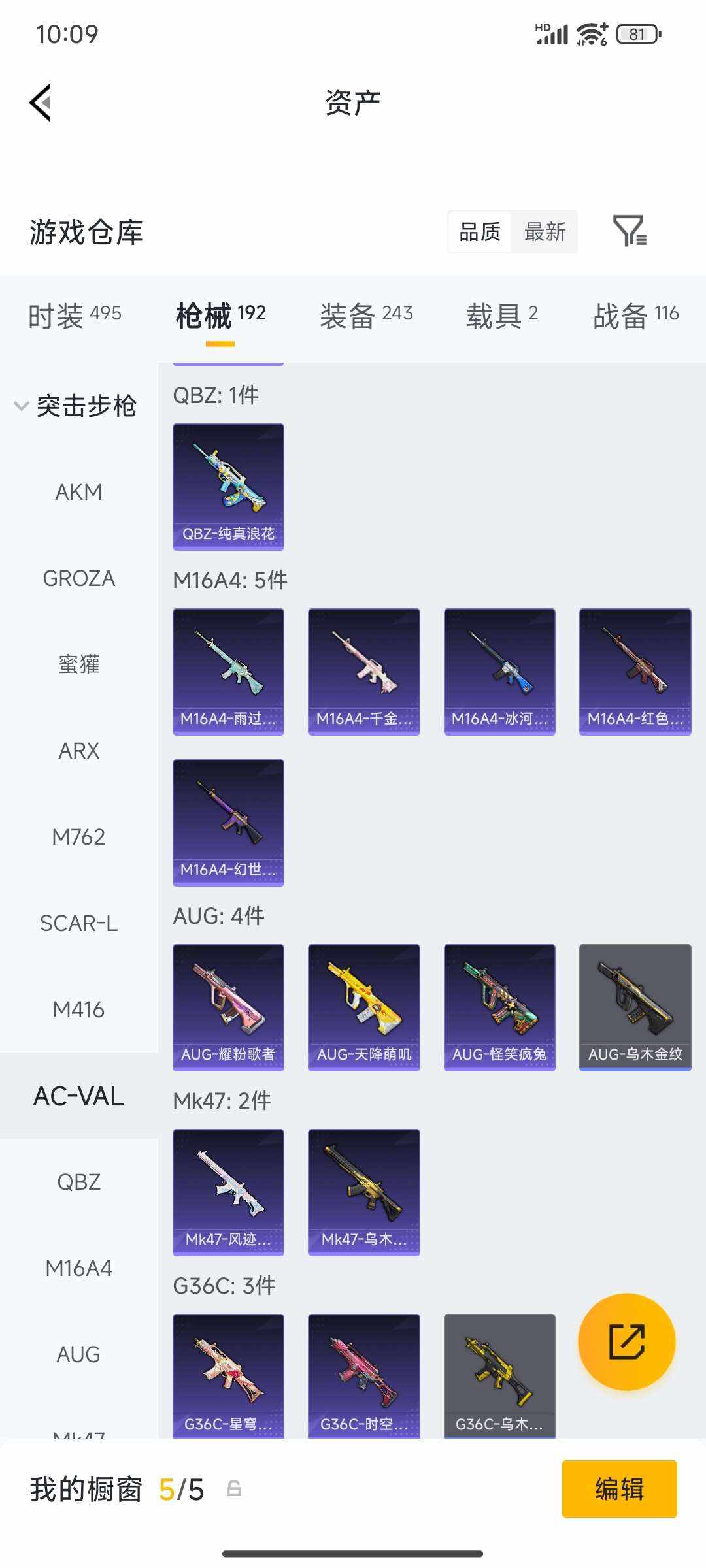Edit my showcase with 编辑
The width and height of the screenshot is (706, 1568).
pyautogui.click(x=619, y=1489)
